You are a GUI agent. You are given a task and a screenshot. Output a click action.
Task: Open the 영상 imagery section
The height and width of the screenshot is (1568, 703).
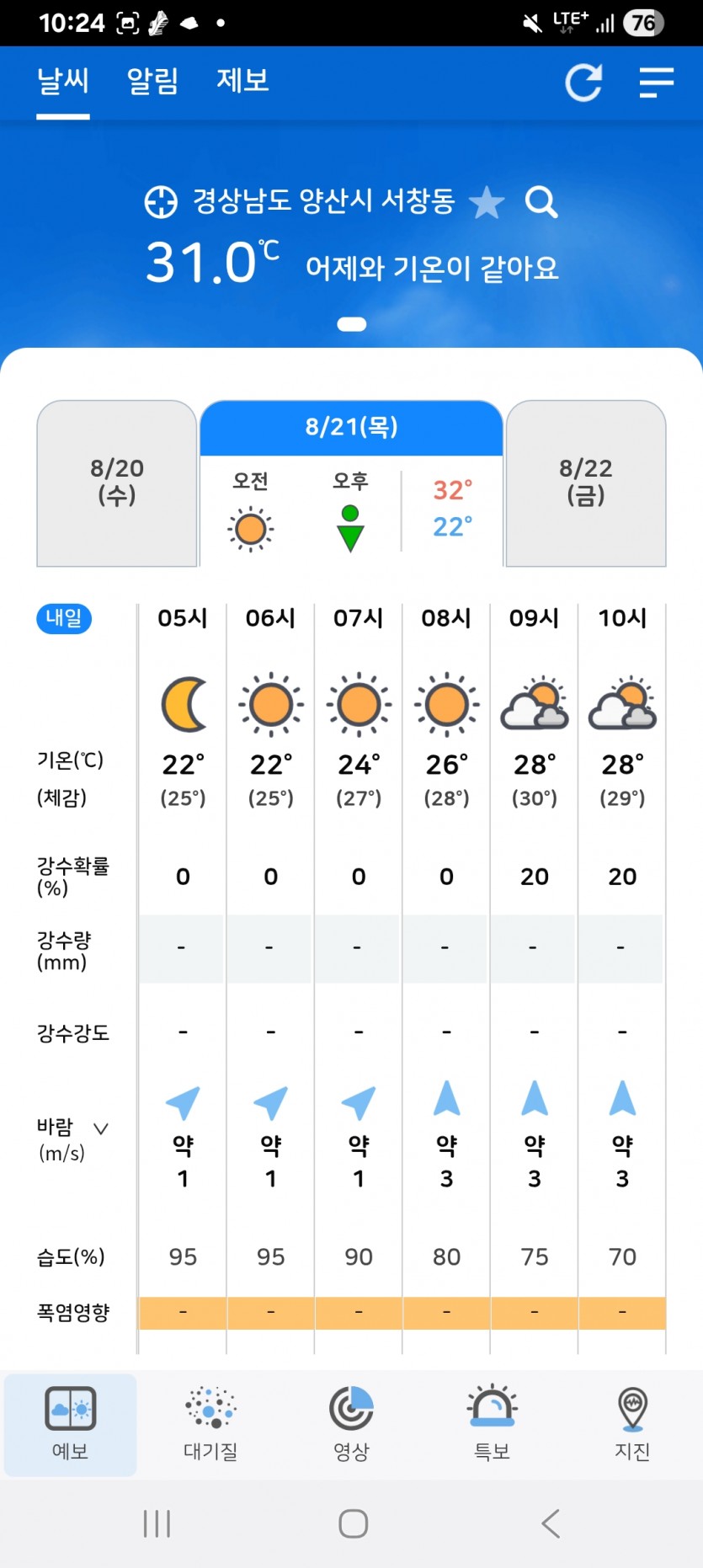[x=351, y=1424]
